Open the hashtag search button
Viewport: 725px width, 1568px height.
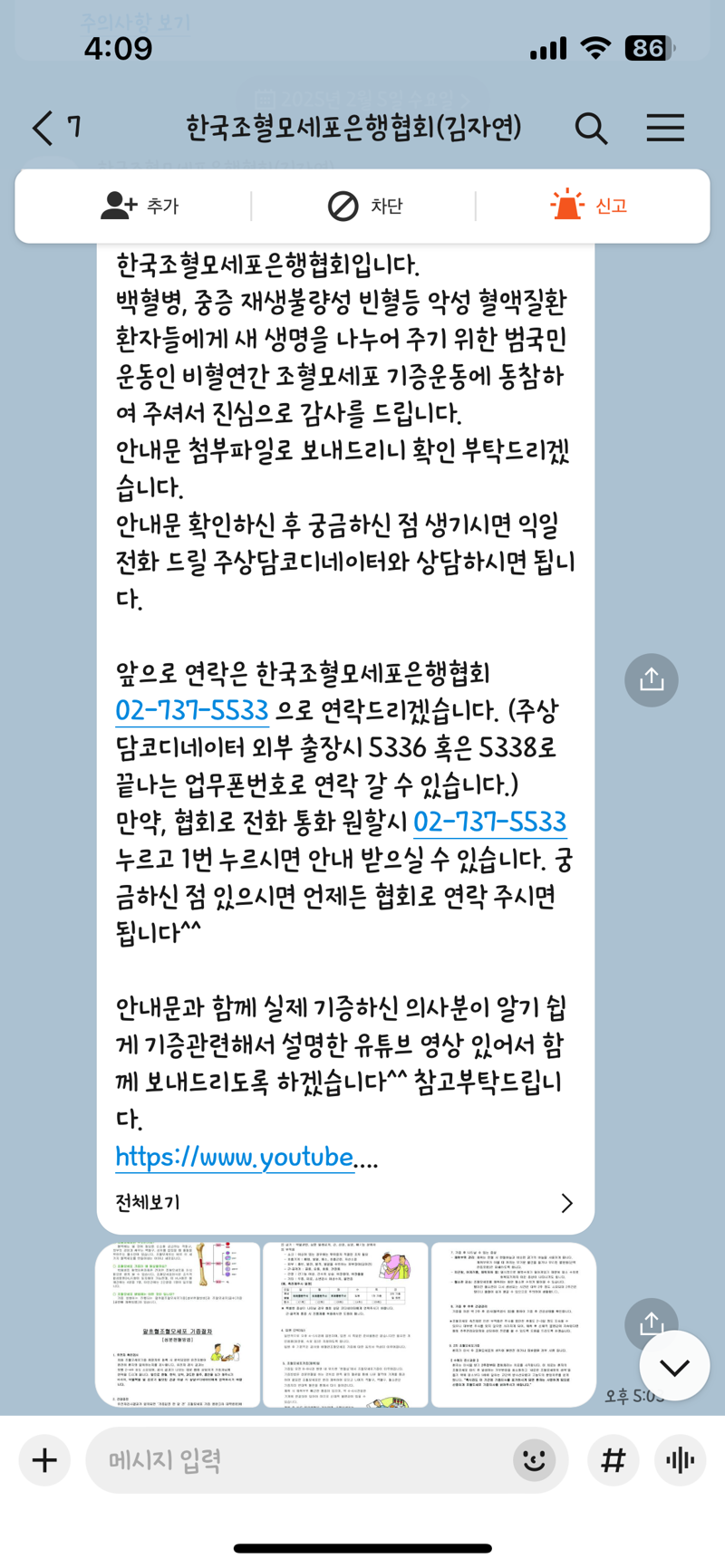[614, 1460]
